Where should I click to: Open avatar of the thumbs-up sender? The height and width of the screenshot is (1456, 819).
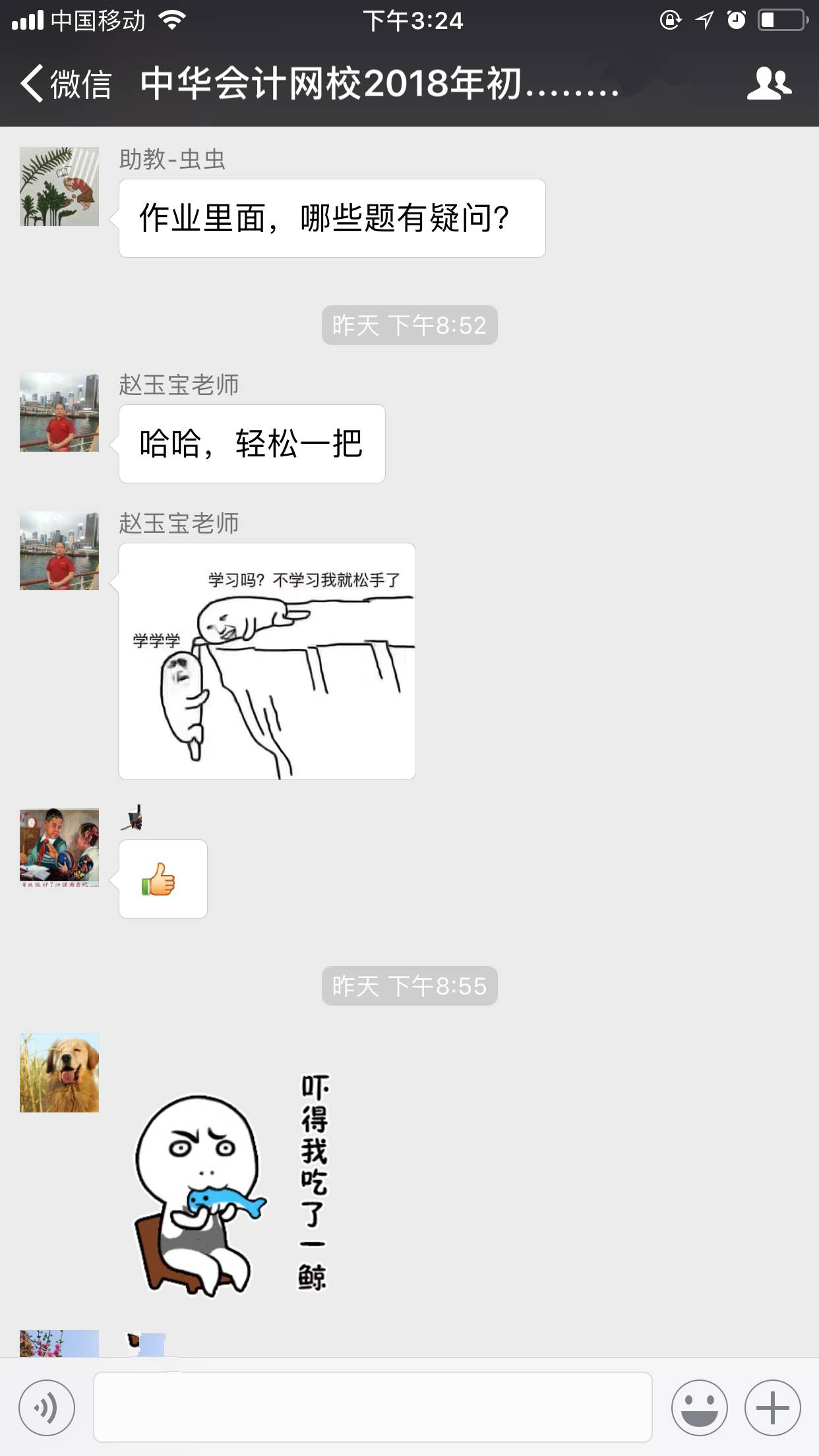[x=59, y=847]
